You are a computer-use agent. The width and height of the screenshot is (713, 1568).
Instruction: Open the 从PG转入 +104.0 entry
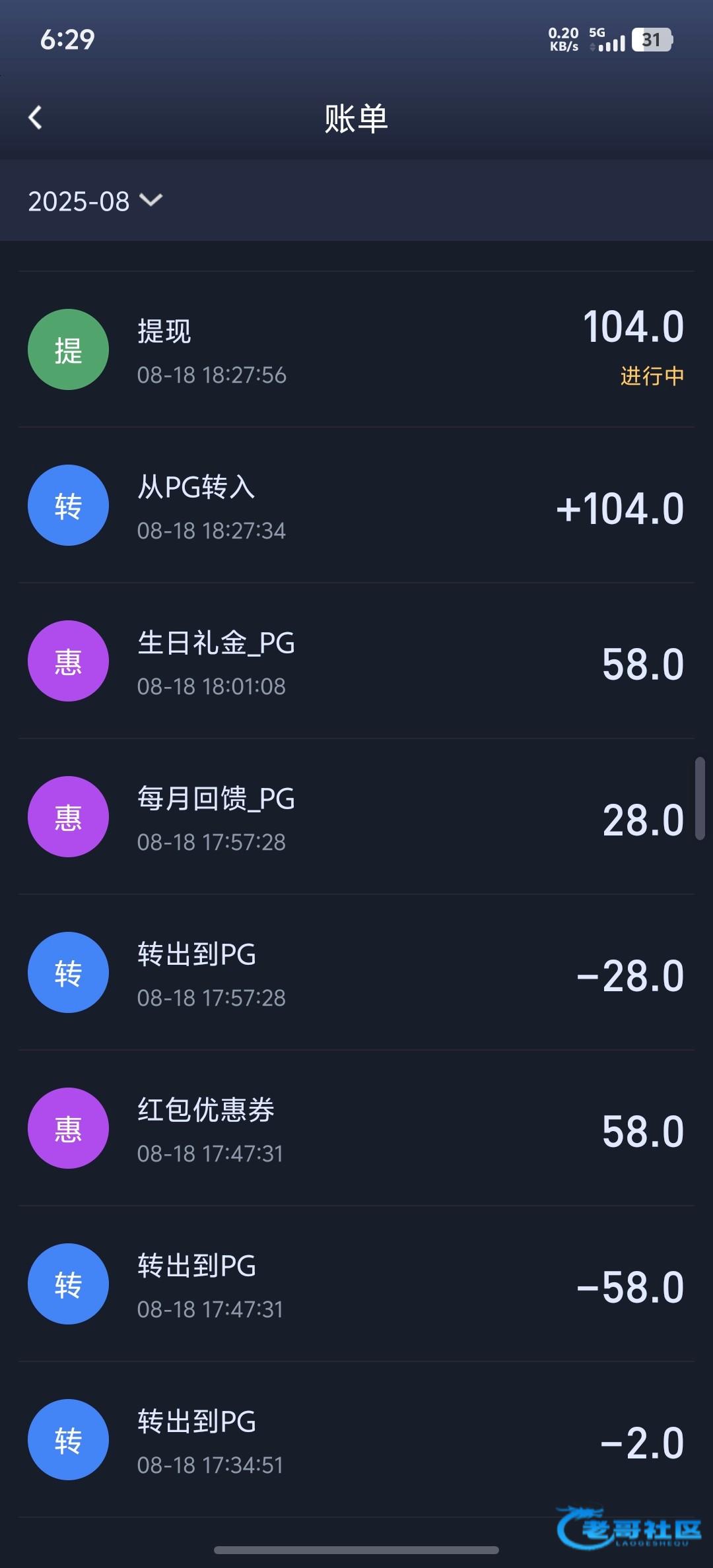tap(356, 506)
